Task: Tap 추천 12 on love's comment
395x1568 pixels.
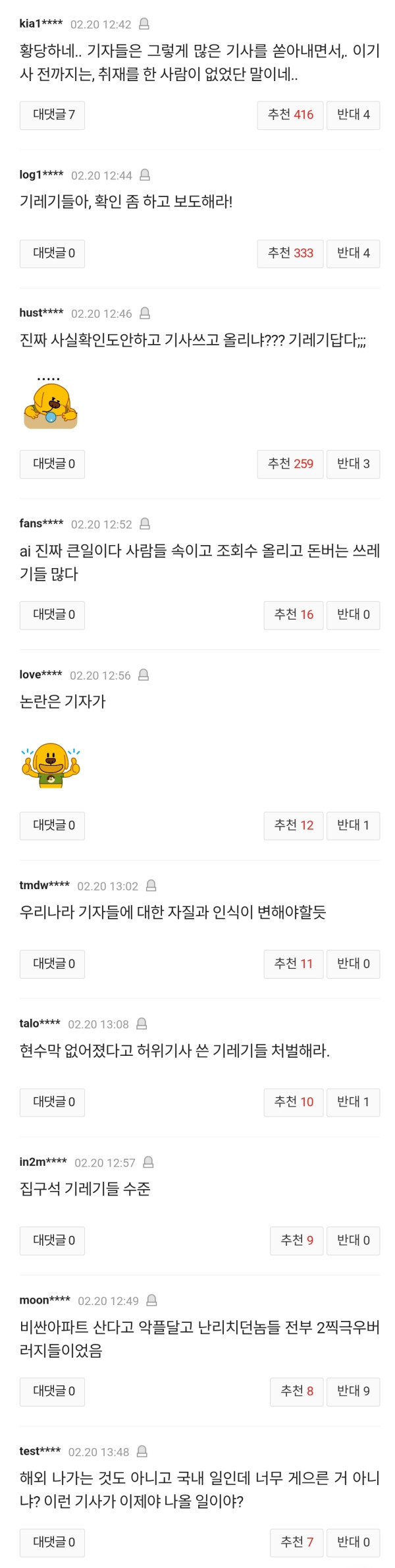Action: pos(294,825)
